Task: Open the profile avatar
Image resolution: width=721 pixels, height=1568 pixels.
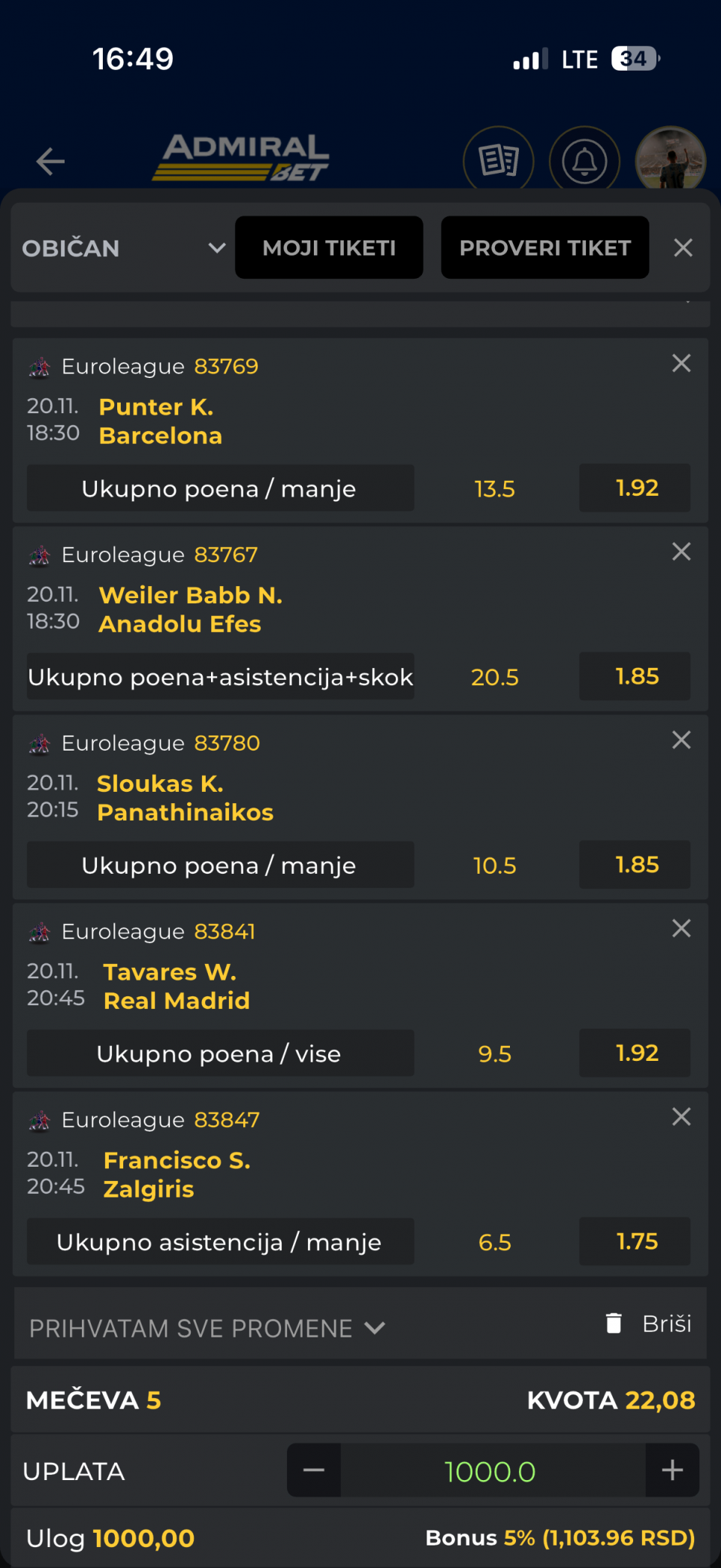Action: pos(670,161)
